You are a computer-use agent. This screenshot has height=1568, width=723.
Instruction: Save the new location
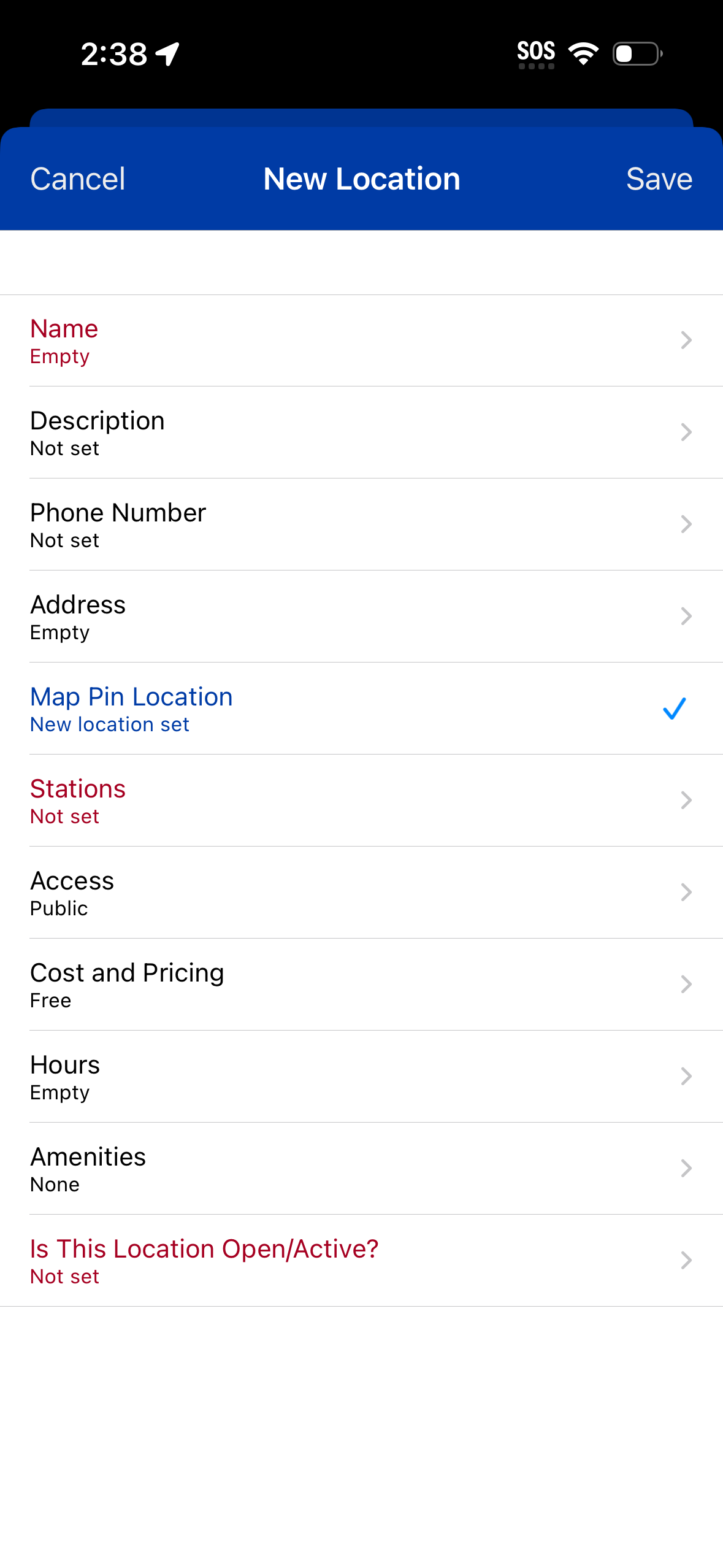(x=659, y=179)
